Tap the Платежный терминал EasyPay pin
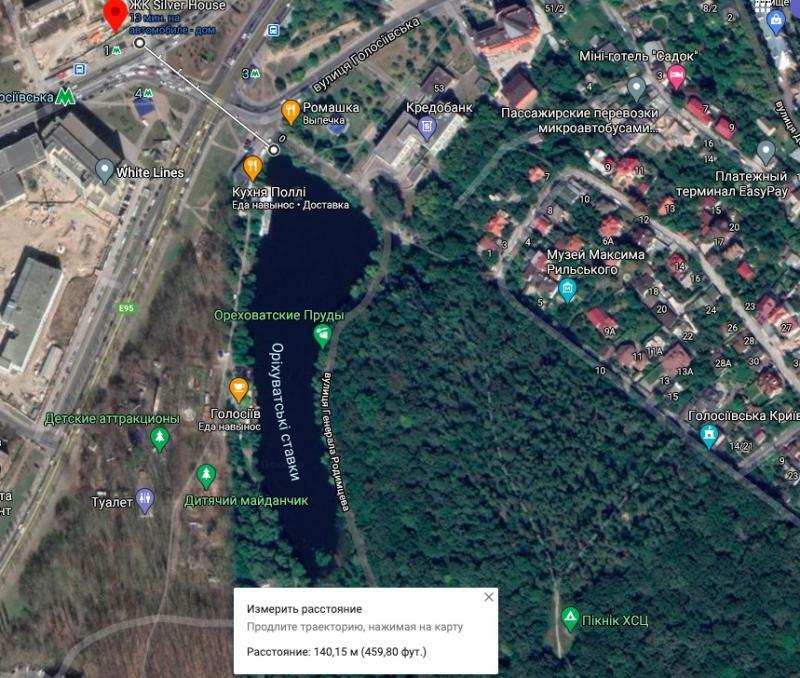The image size is (800, 678). 766,153
